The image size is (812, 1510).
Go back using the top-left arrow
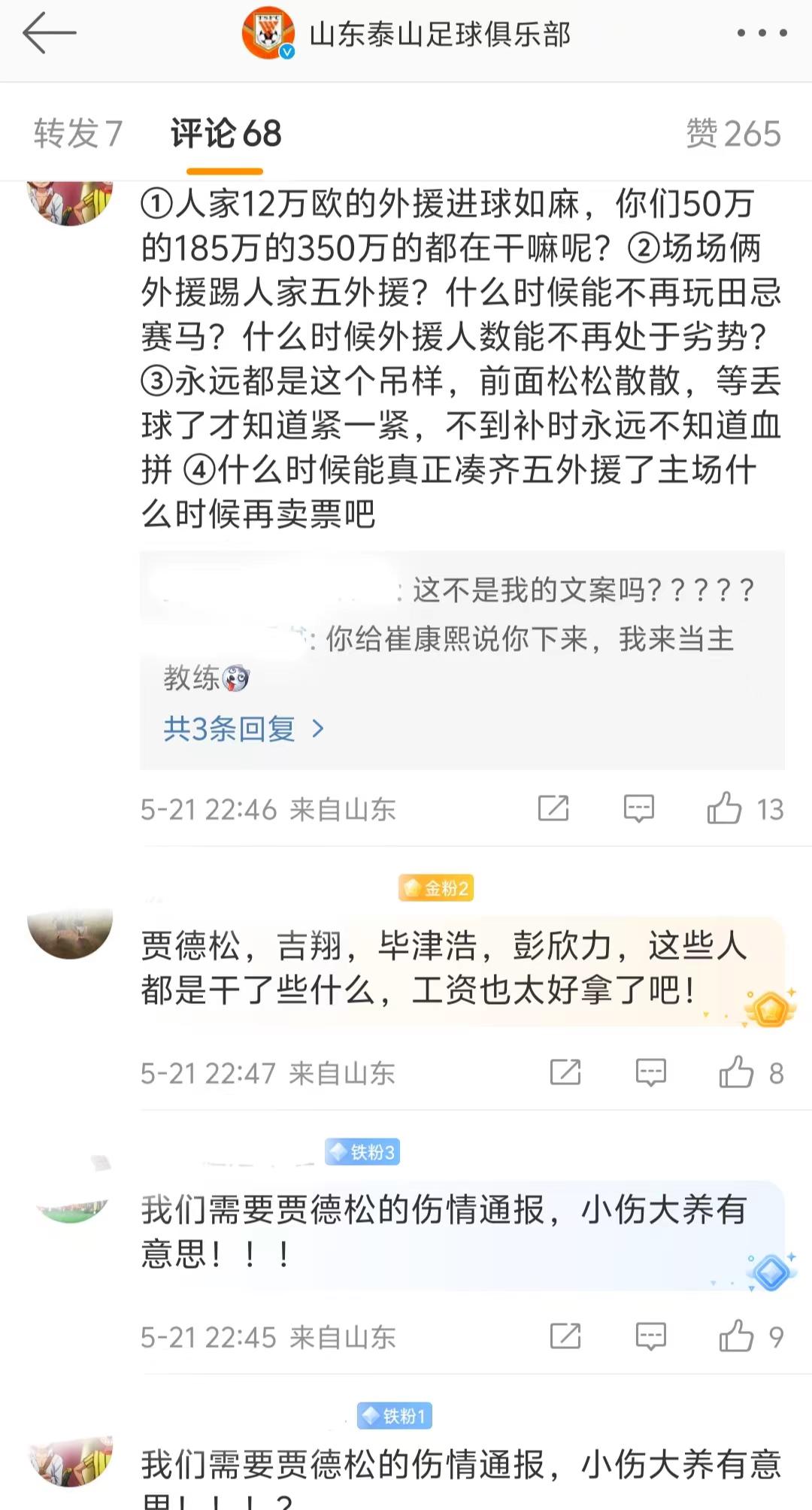pos(50,33)
